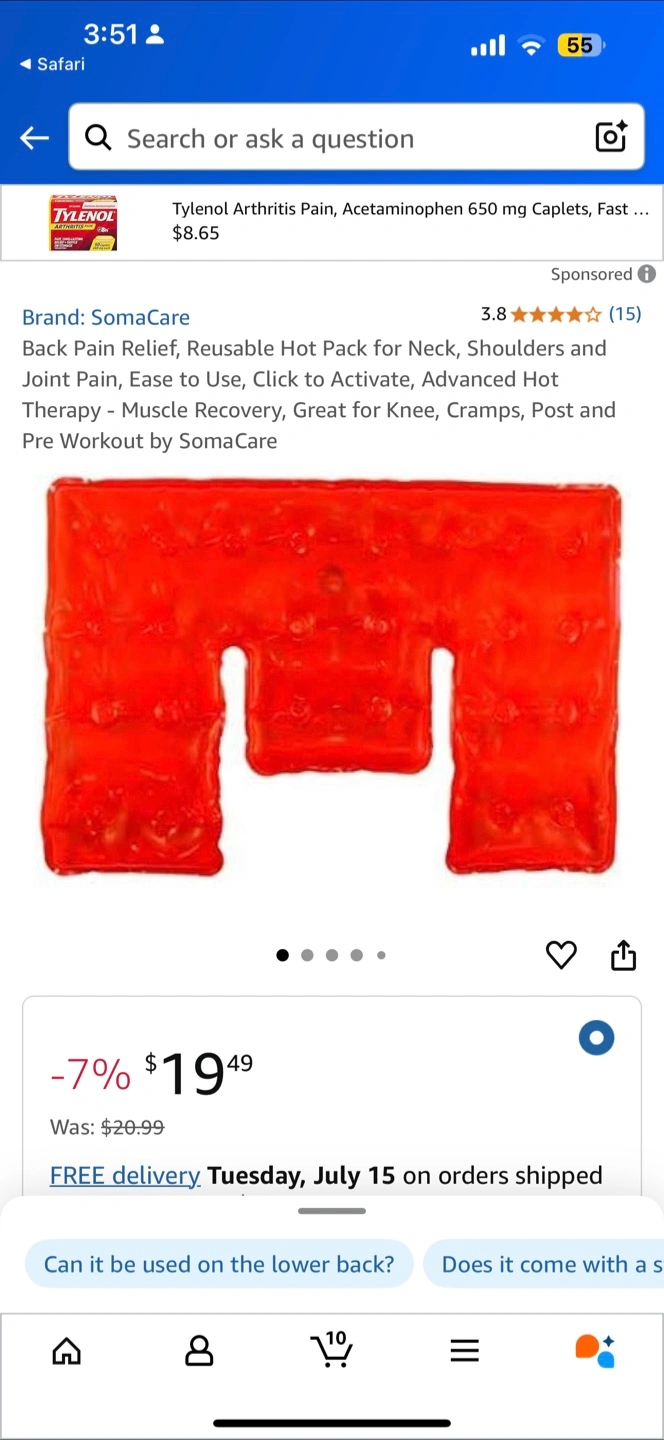This screenshot has height=1440, width=664.
Task: Open the red hot pack product image
Action: pyautogui.click(x=332, y=677)
